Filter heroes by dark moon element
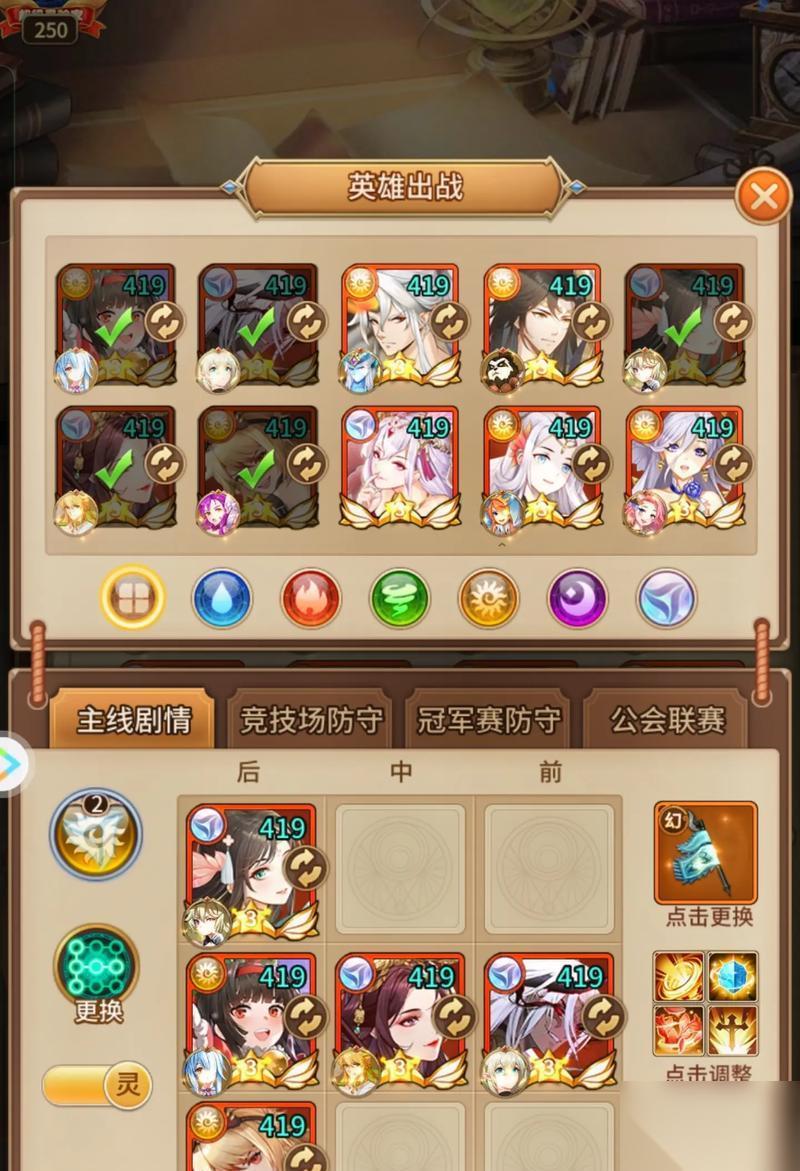800x1171 pixels. [577, 598]
